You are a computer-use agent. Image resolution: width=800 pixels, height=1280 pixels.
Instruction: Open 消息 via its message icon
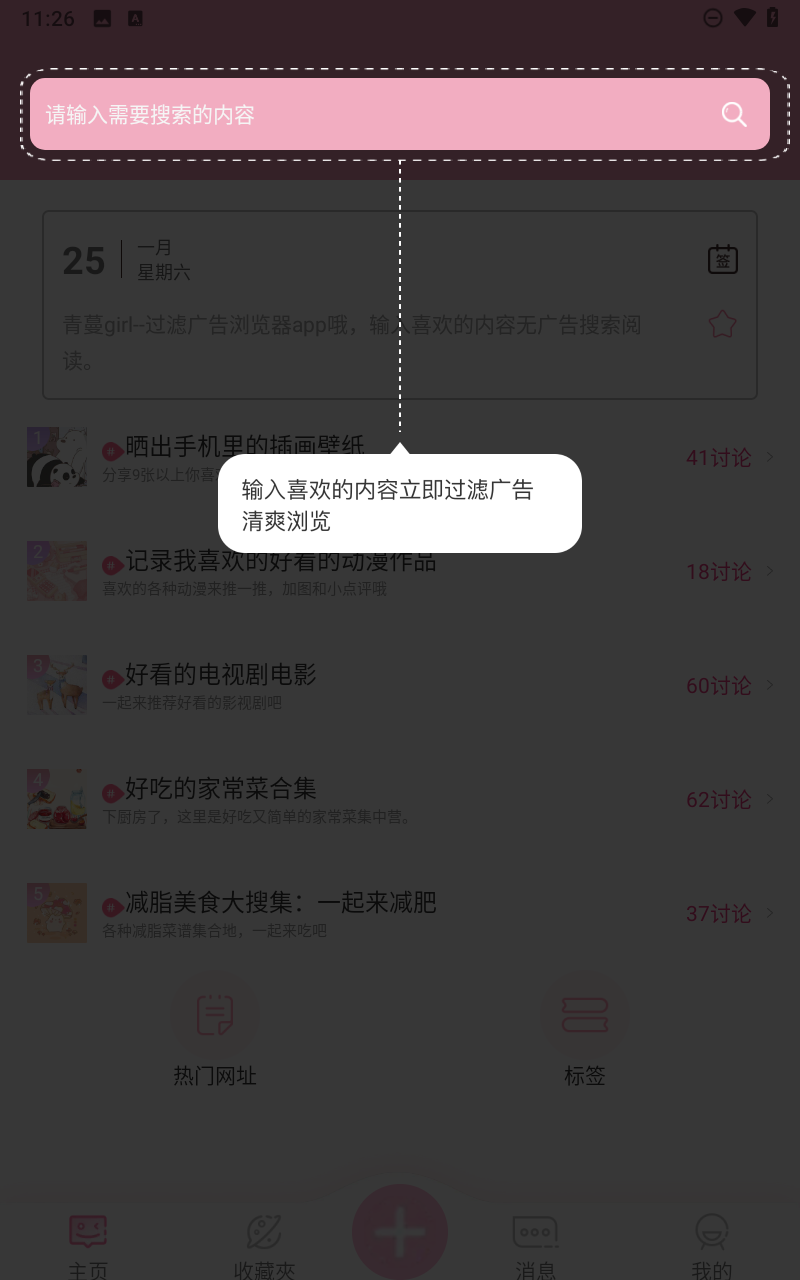[x=535, y=1231]
